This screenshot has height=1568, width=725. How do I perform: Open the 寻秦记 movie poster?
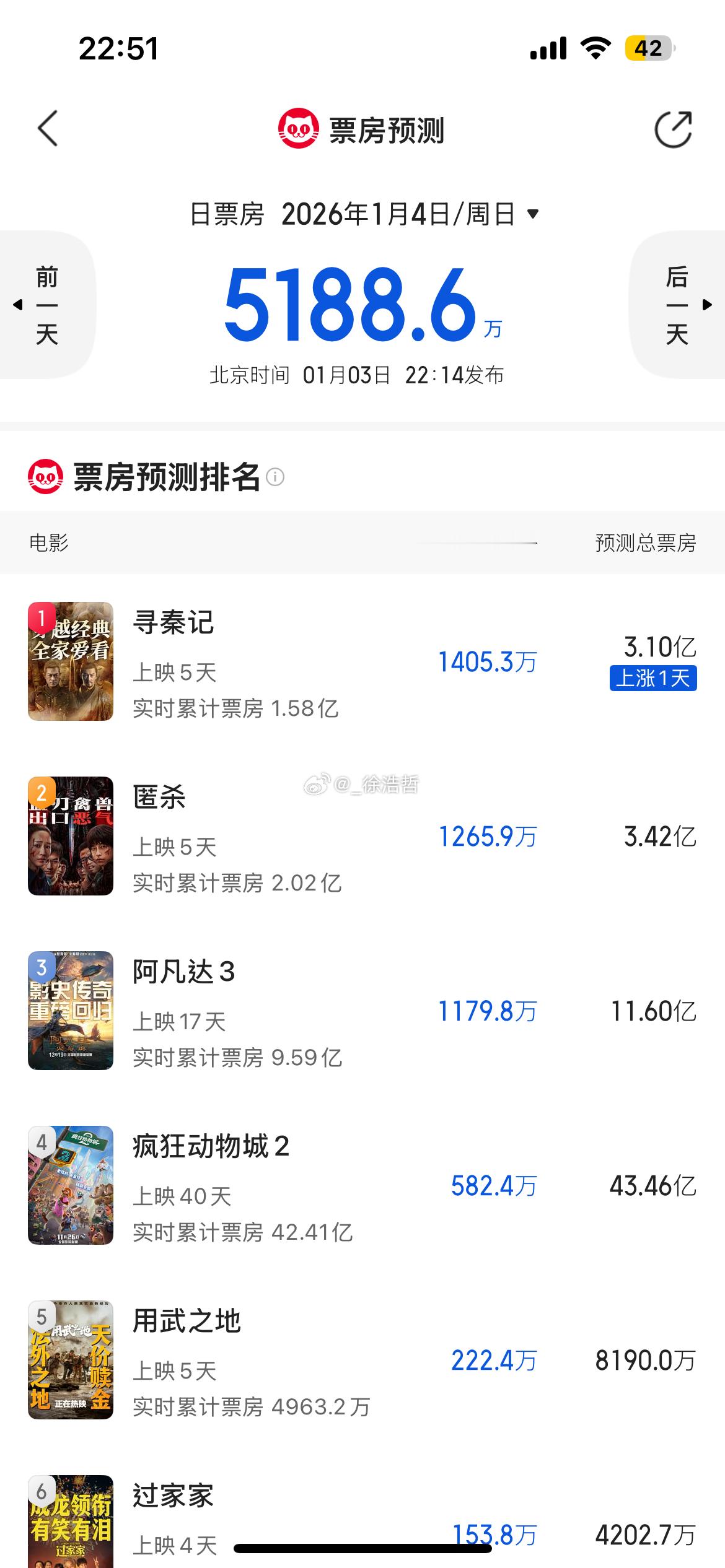(x=70, y=662)
